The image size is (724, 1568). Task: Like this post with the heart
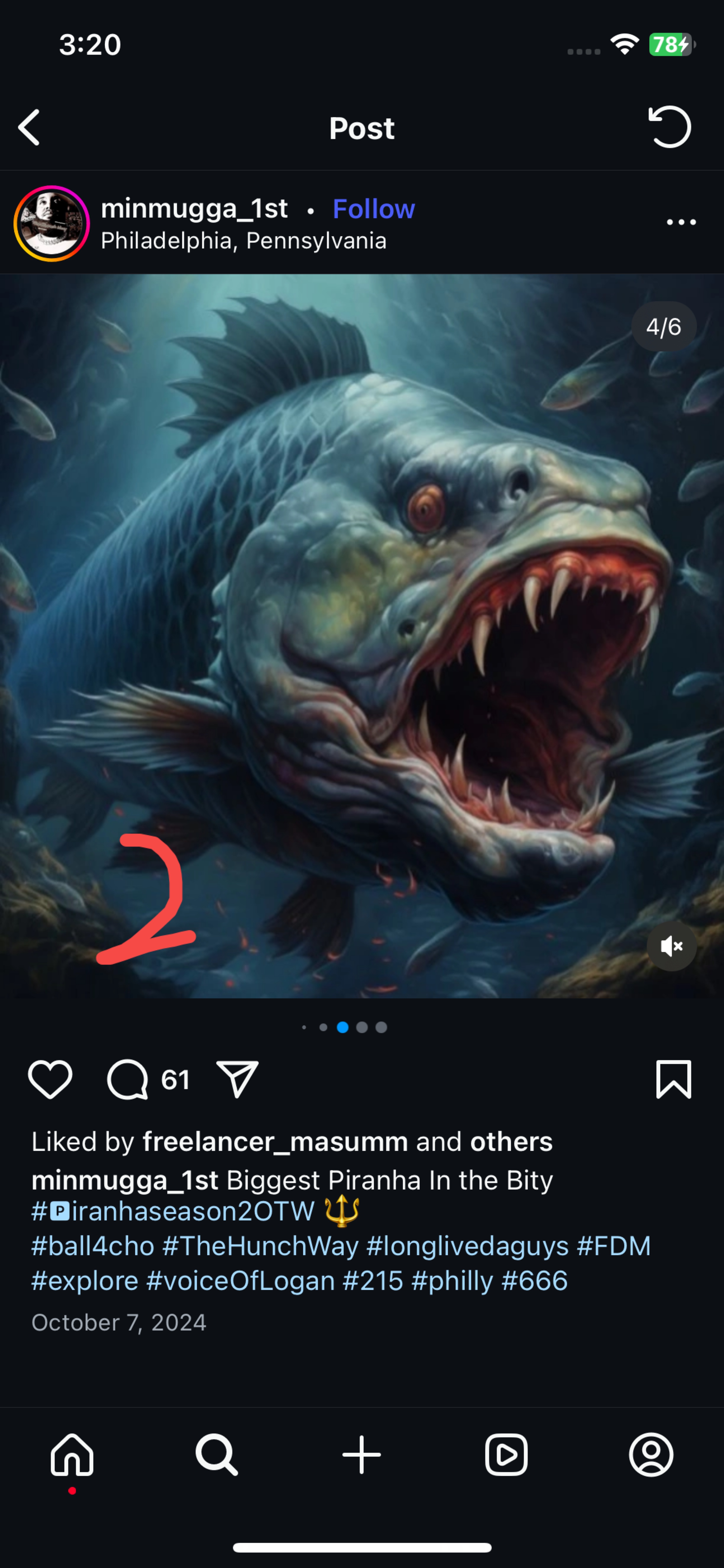coord(50,1079)
